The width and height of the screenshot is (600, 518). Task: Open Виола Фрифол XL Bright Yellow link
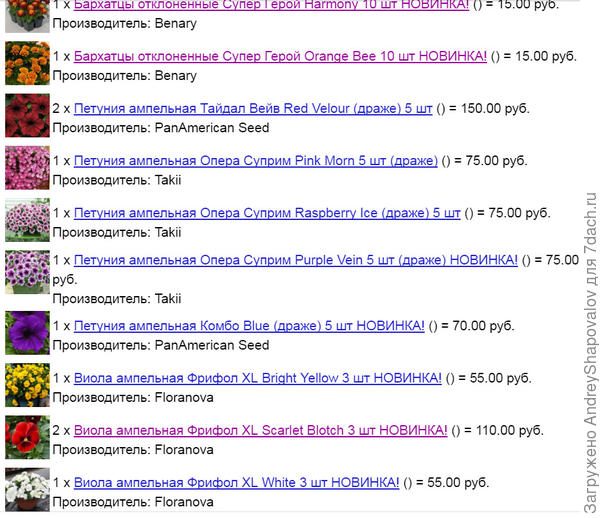point(257,379)
